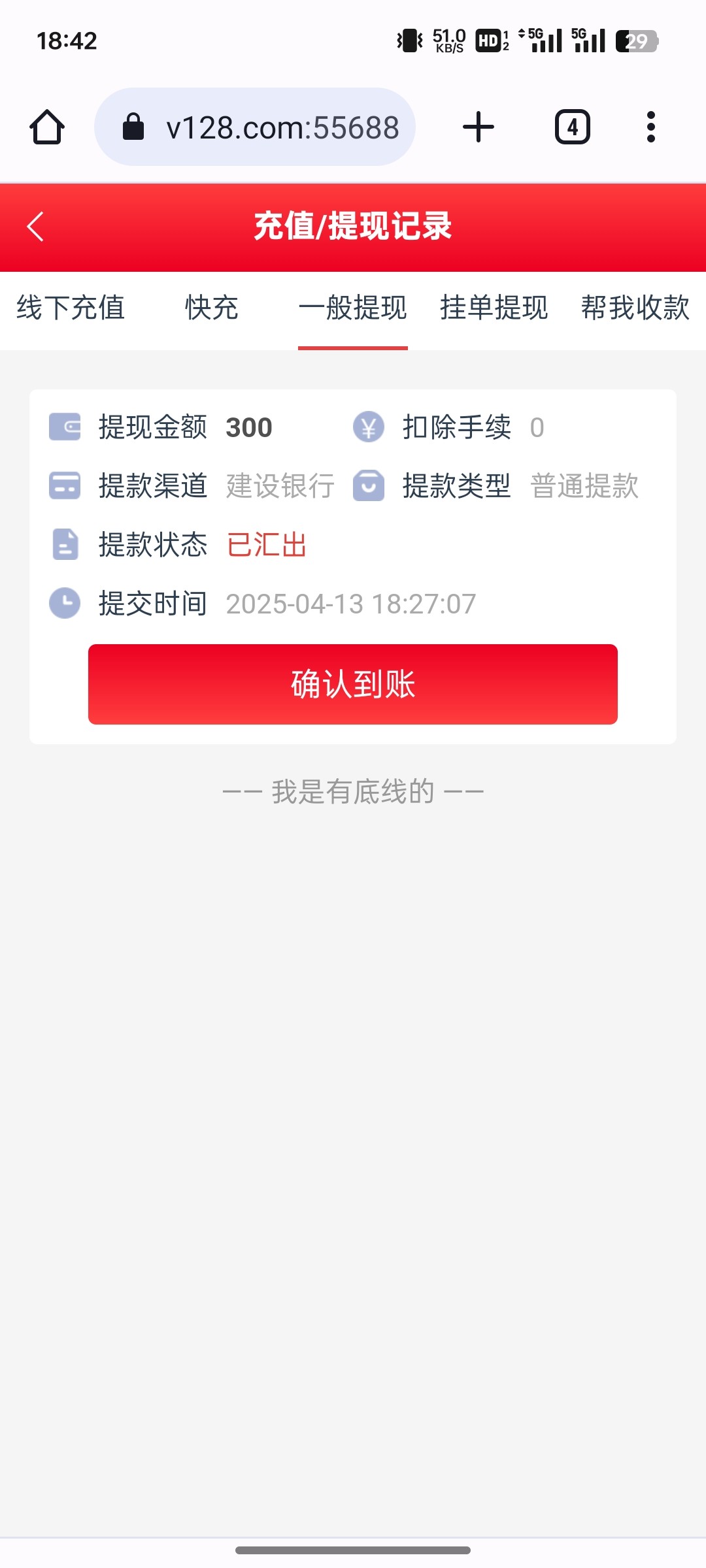
Task: Open the 快充 tab
Action: [x=211, y=308]
